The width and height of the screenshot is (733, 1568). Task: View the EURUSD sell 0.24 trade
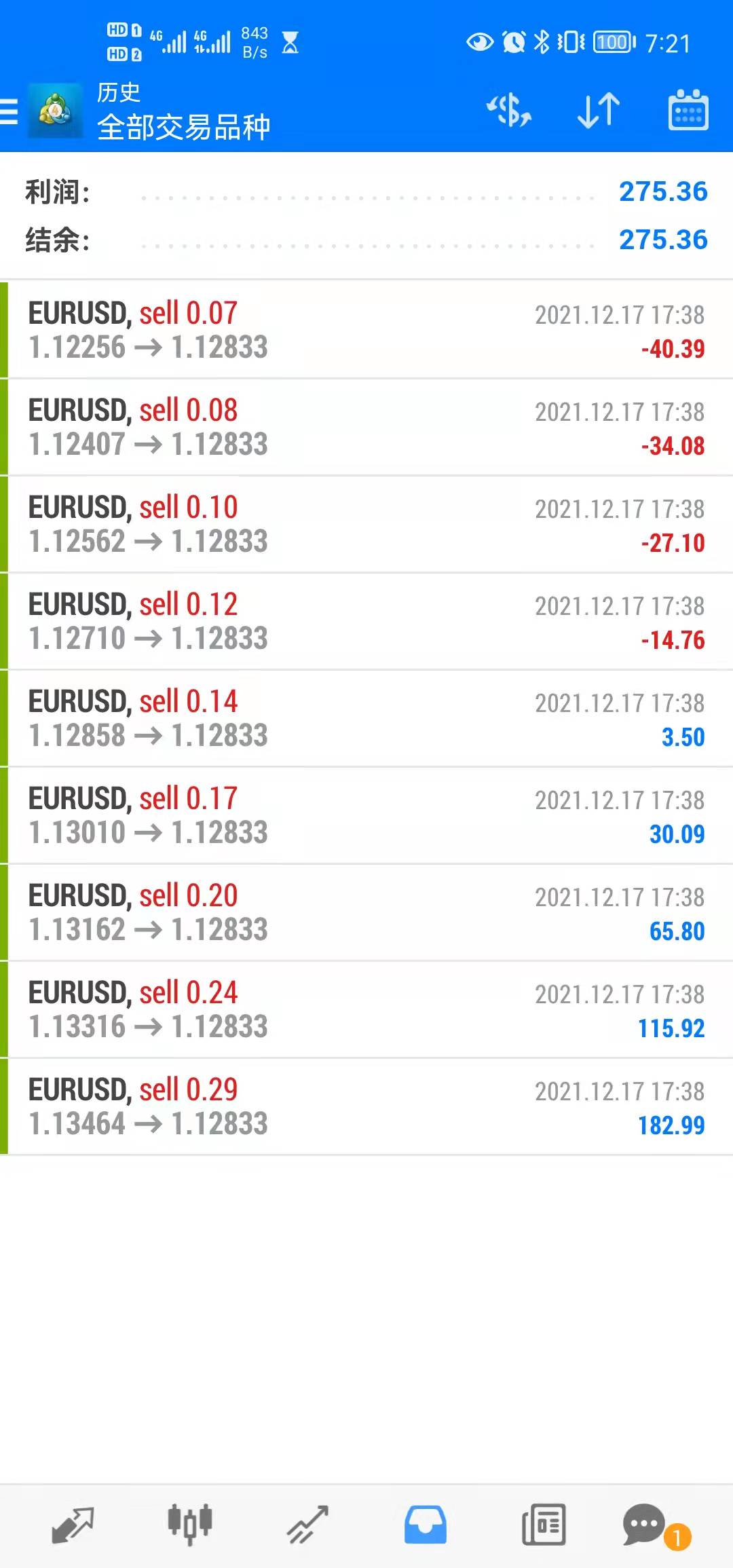(x=366, y=1009)
